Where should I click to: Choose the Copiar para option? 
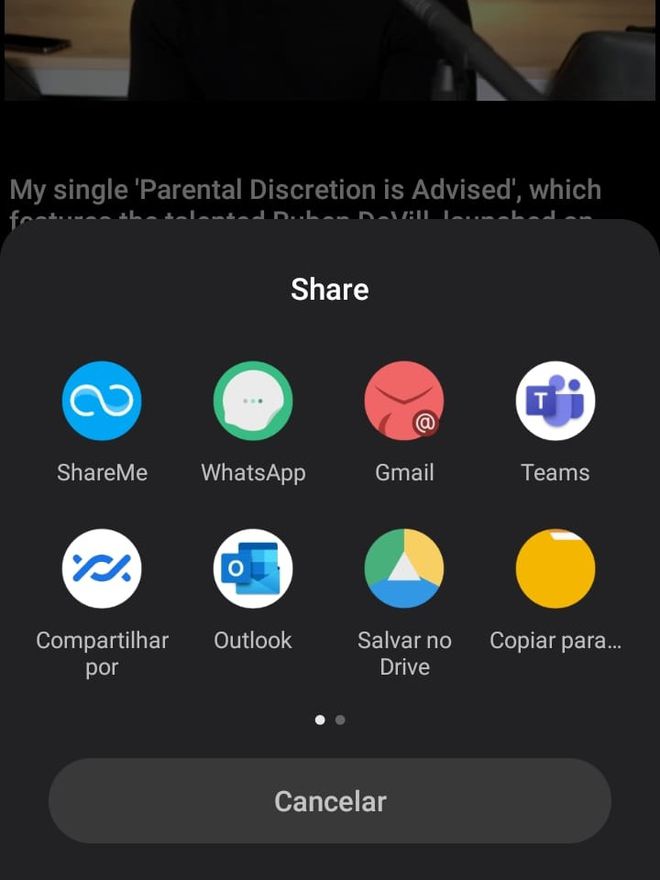555,569
